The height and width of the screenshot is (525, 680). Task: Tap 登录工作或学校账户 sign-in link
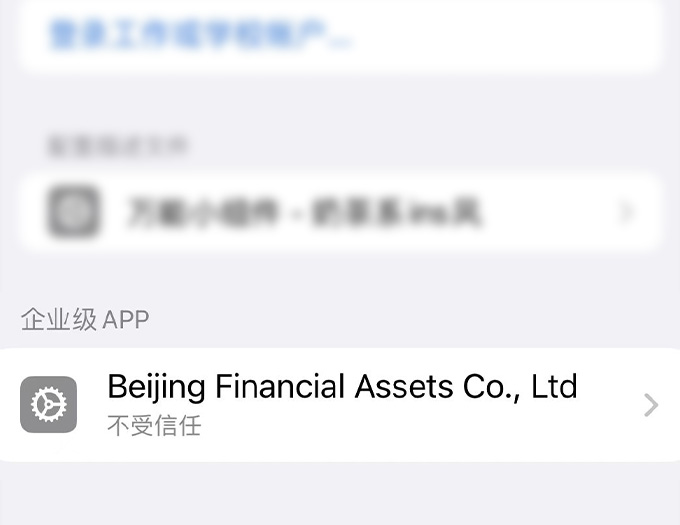(200, 36)
